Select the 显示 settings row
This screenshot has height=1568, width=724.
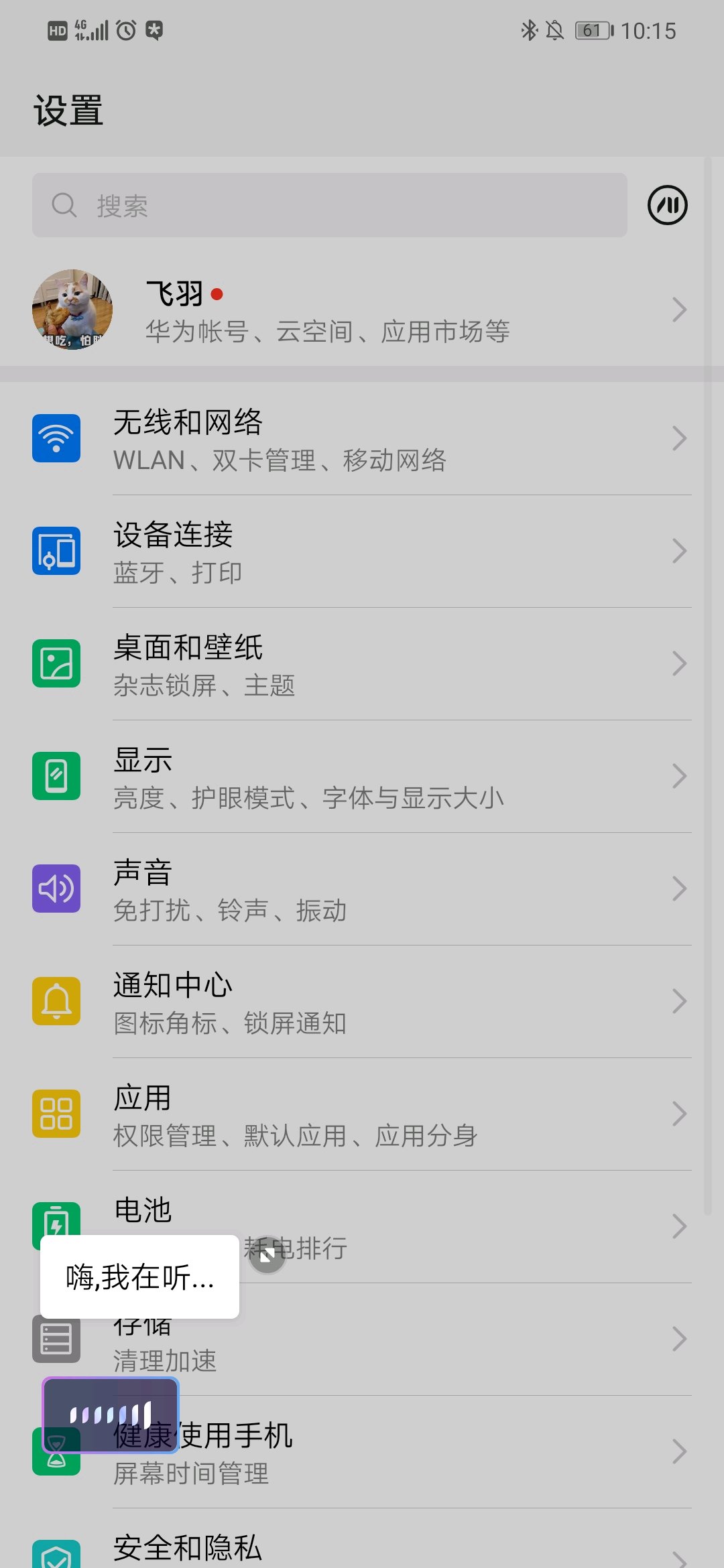[362, 777]
